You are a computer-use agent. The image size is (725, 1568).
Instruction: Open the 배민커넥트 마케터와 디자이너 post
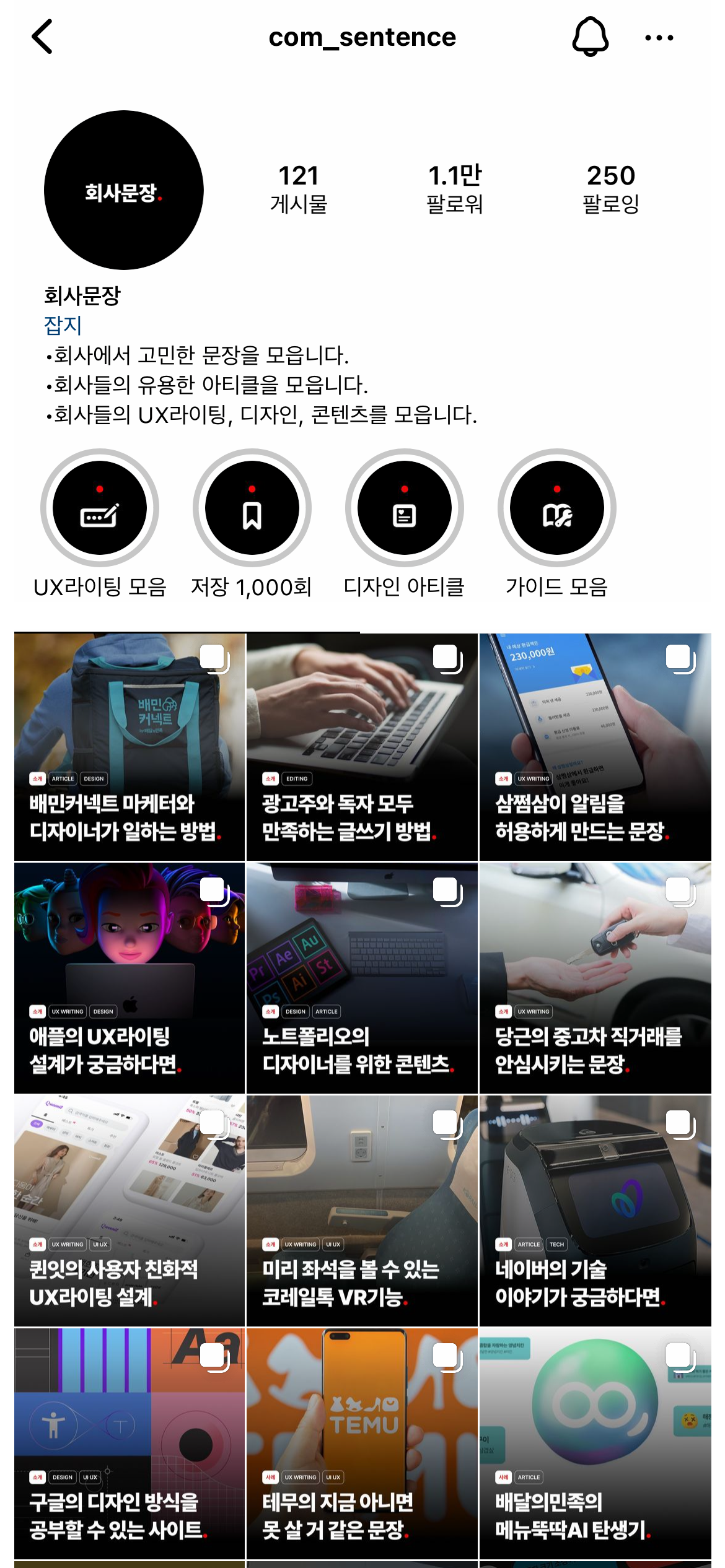coord(130,746)
